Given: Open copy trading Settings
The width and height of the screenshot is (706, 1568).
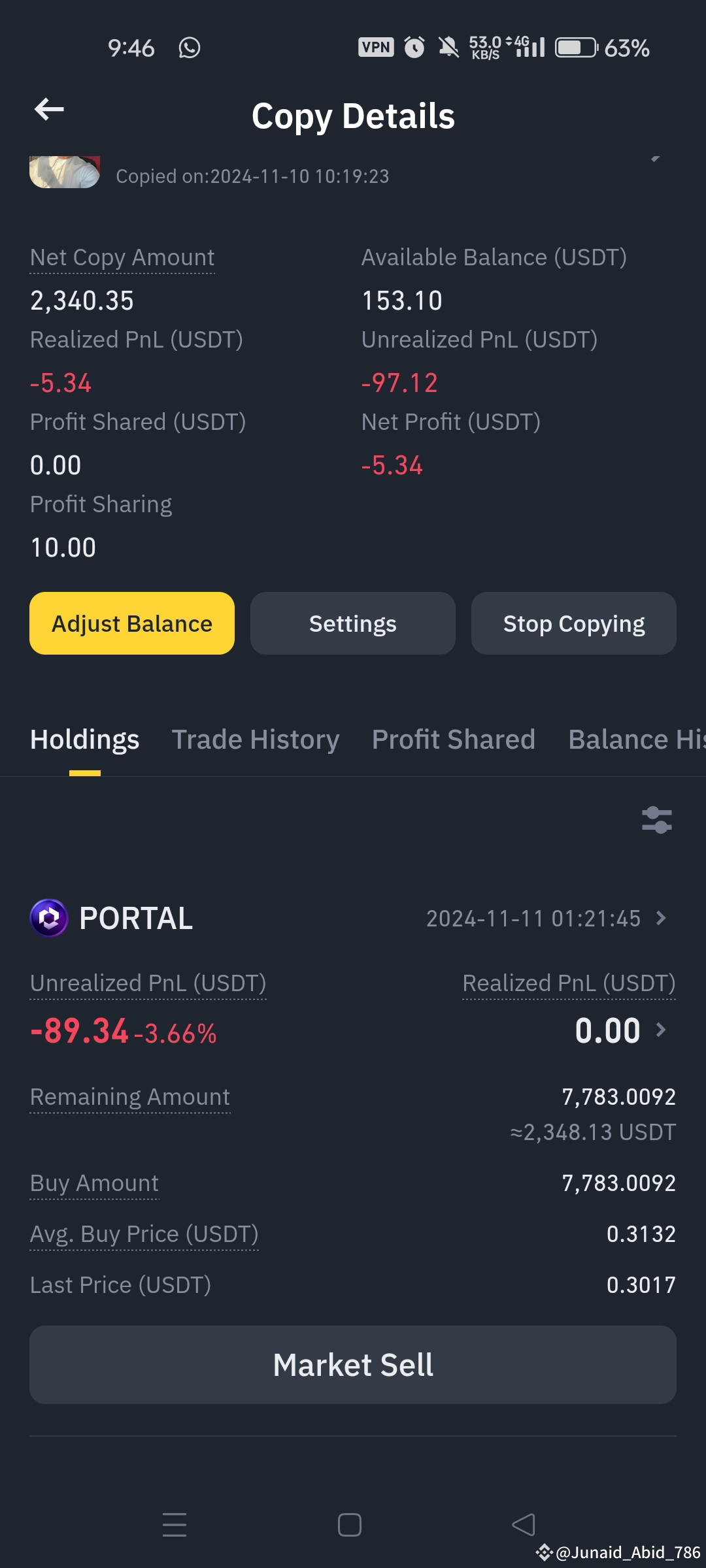Looking at the screenshot, I should click(x=352, y=623).
